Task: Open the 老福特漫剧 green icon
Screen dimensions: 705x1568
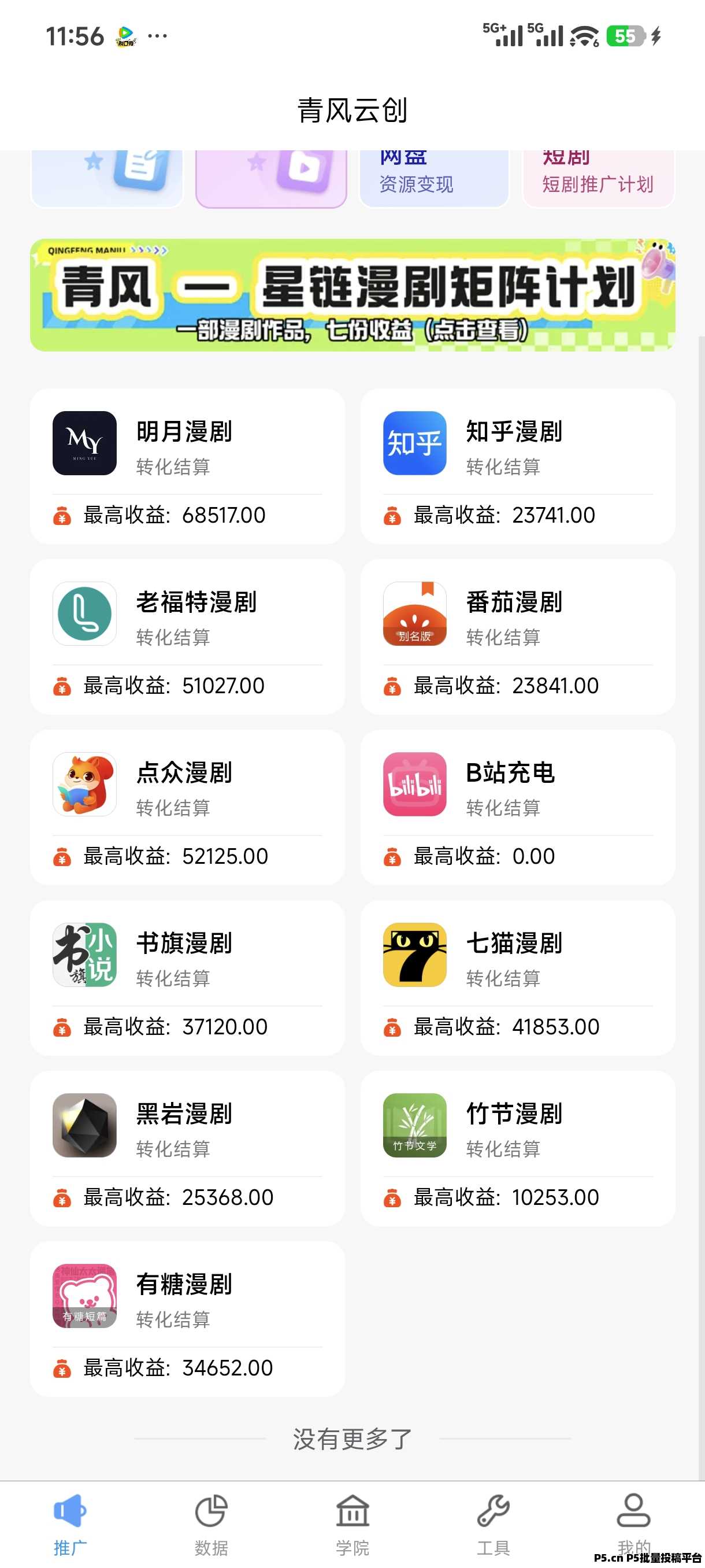Action: coord(84,613)
